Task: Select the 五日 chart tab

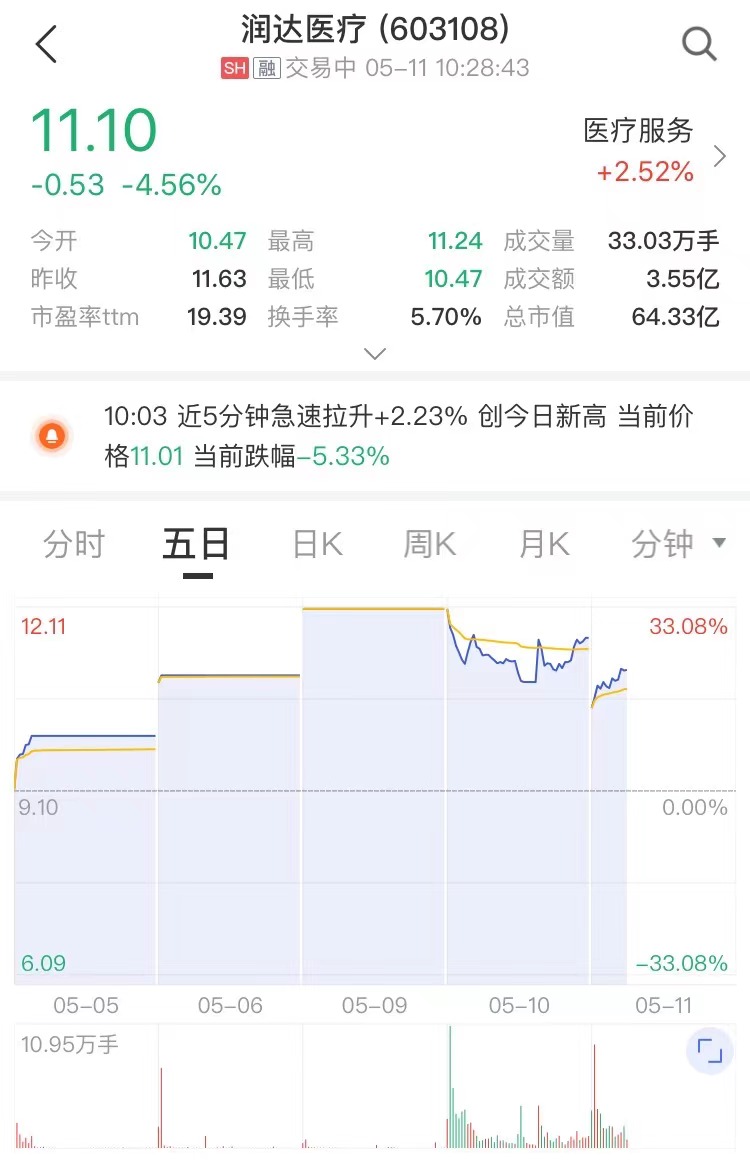Action: tap(197, 544)
